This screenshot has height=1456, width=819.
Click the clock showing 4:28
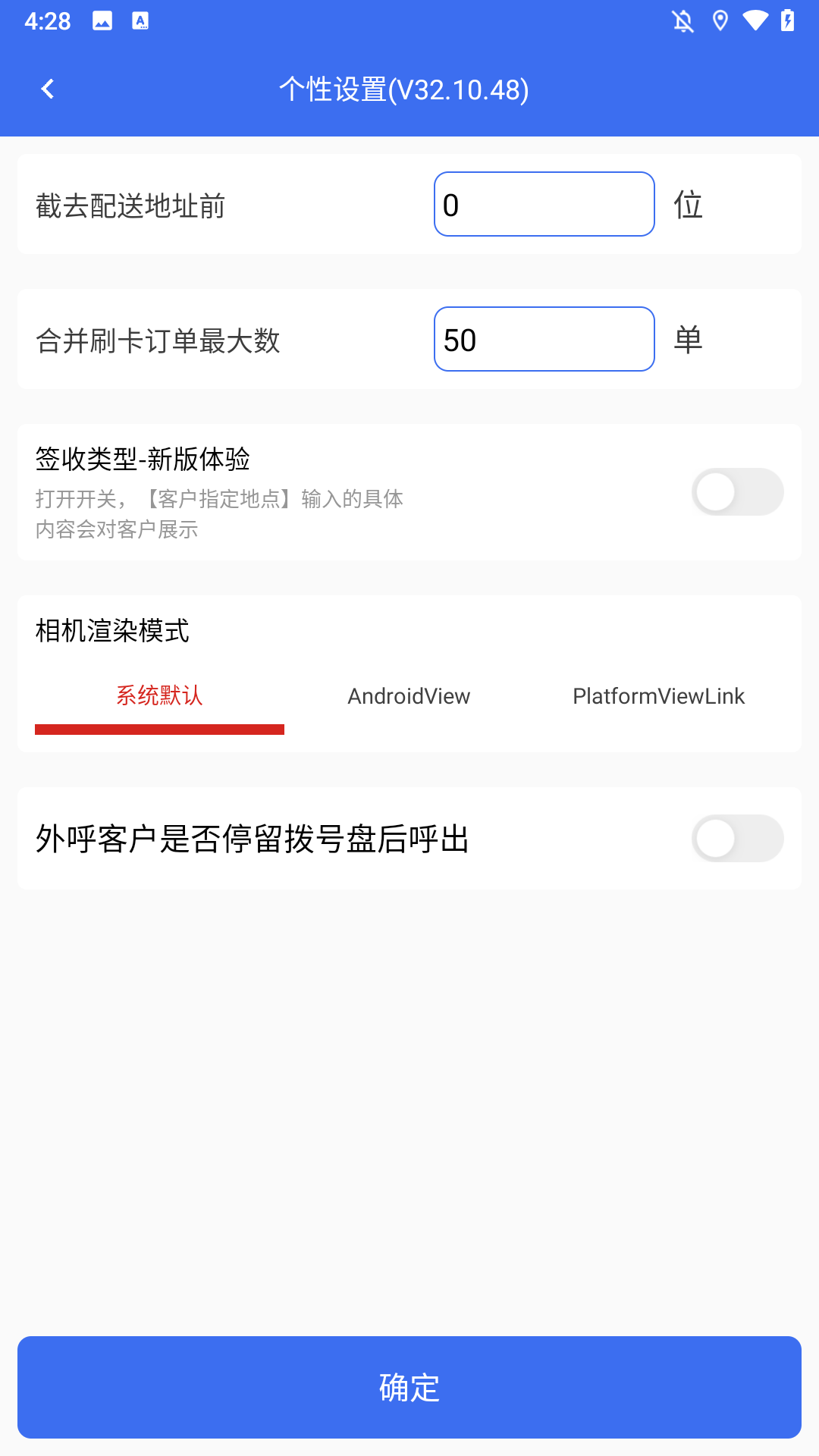click(48, 20)
